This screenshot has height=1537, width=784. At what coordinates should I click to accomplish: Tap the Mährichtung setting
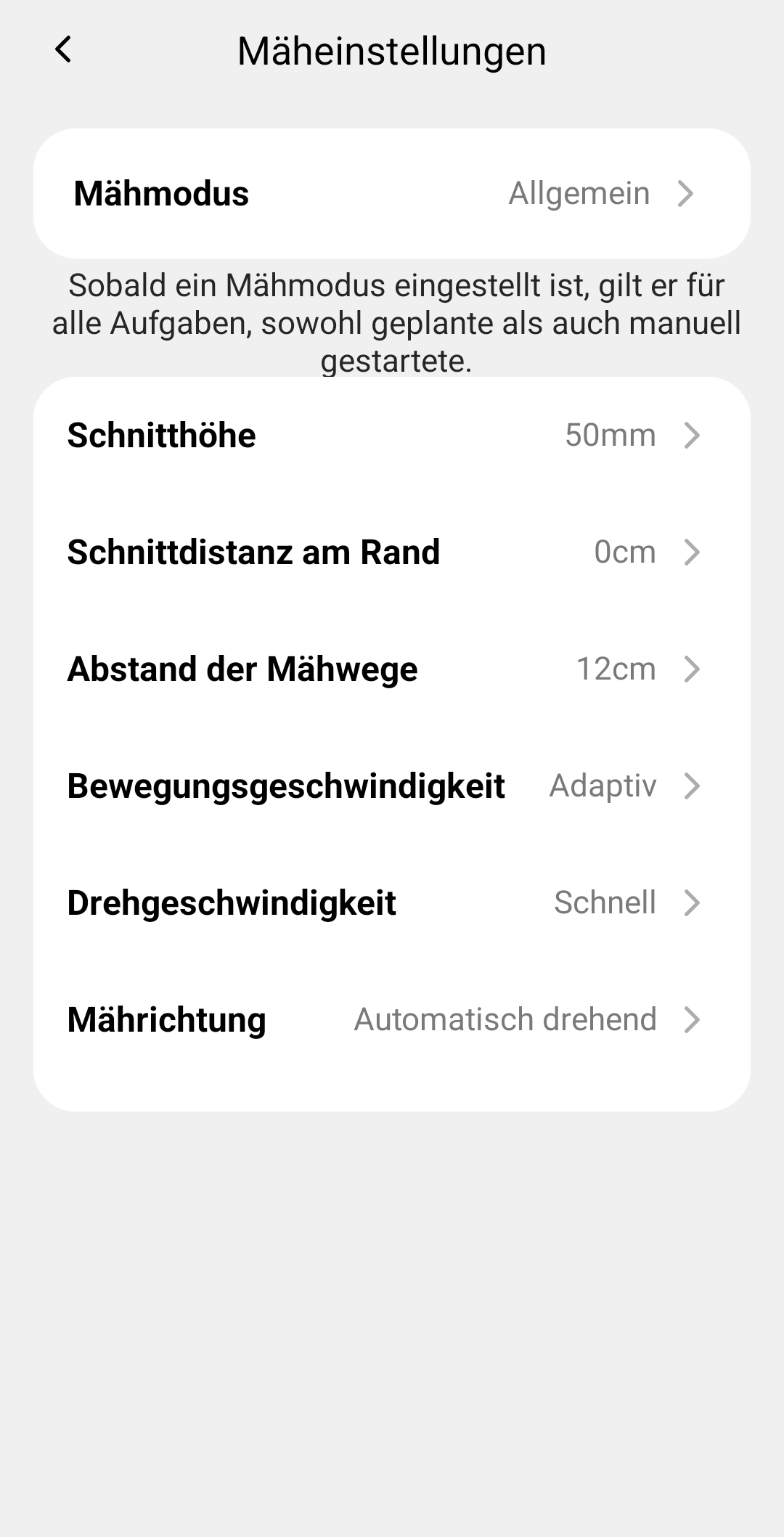pos(391,1020)
